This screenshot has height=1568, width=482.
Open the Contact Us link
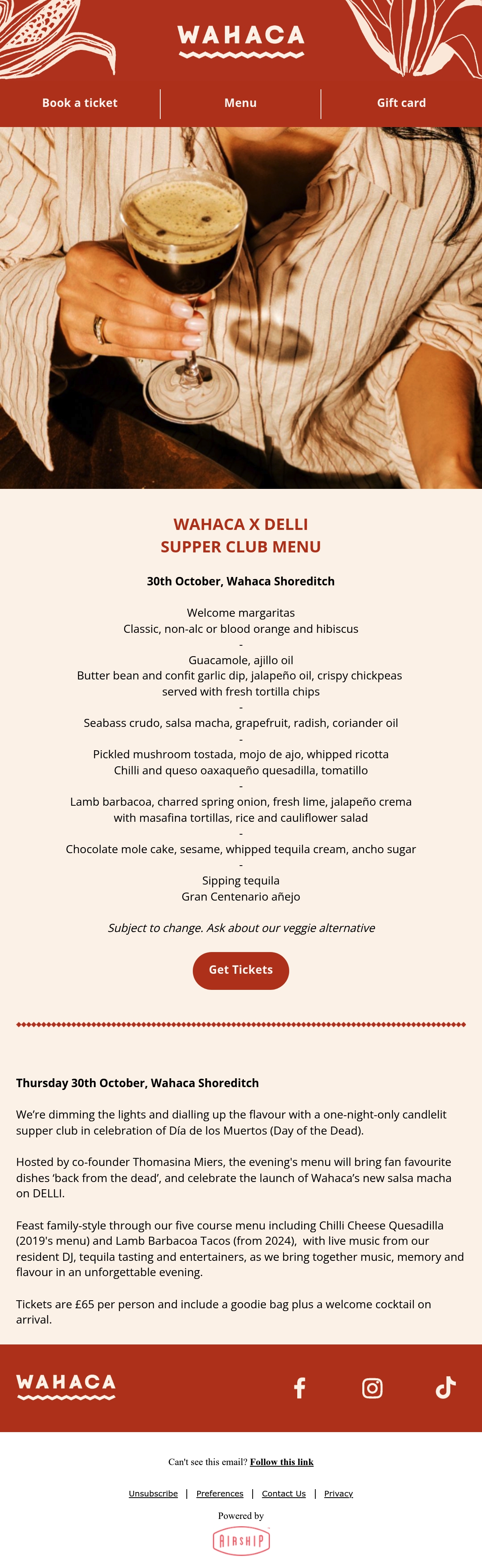point(284,1493)
